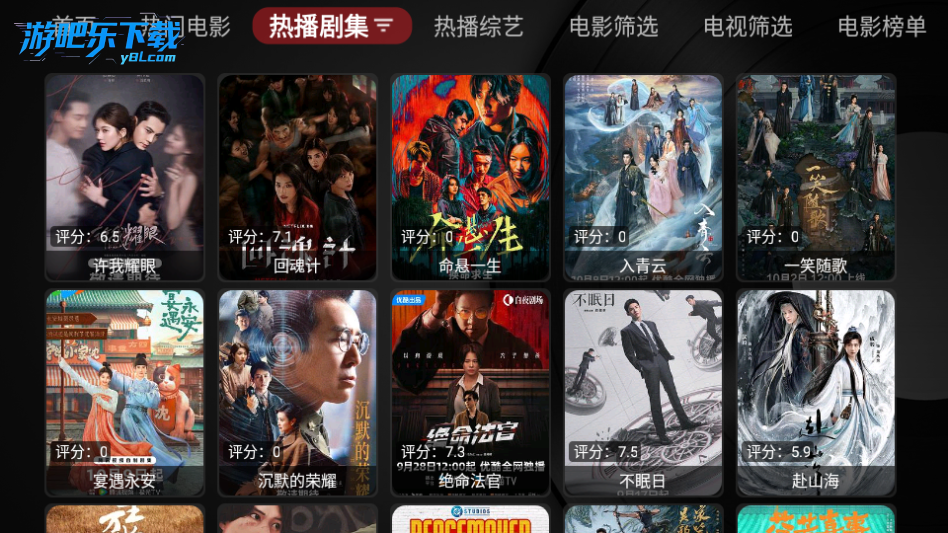Open the drama 入青云
The height and width of the screenshot is (533, 948).
pyautogui.click(x=643, y=177)
